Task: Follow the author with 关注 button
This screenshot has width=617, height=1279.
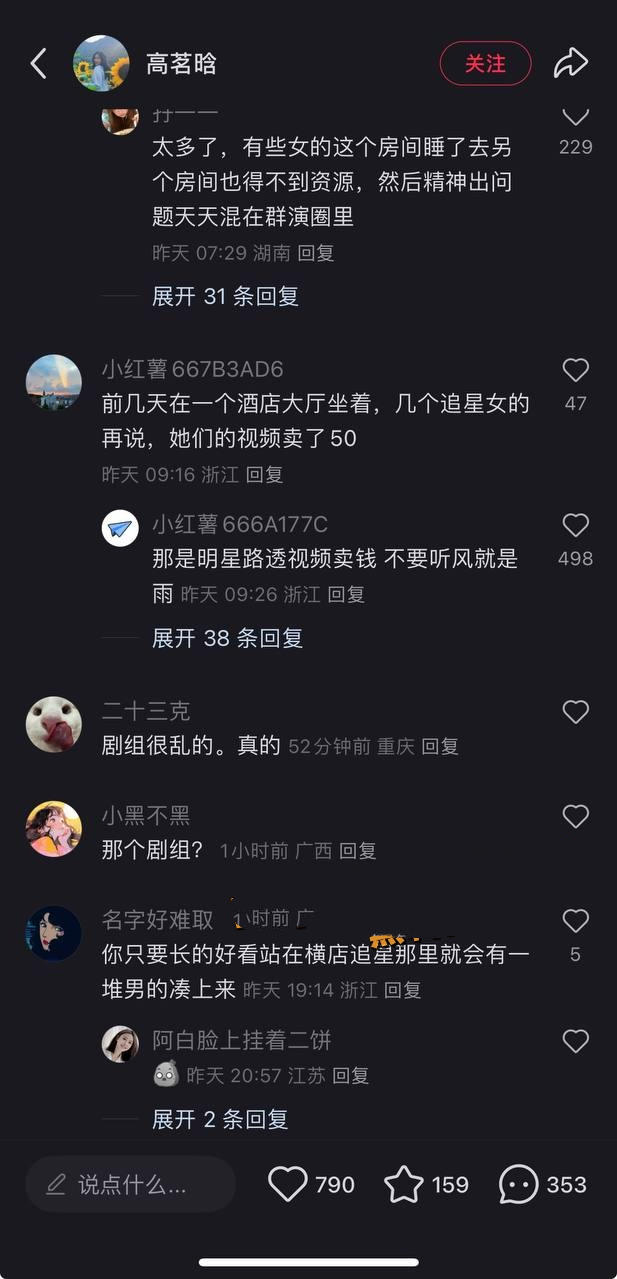Action: click(485, 64)
